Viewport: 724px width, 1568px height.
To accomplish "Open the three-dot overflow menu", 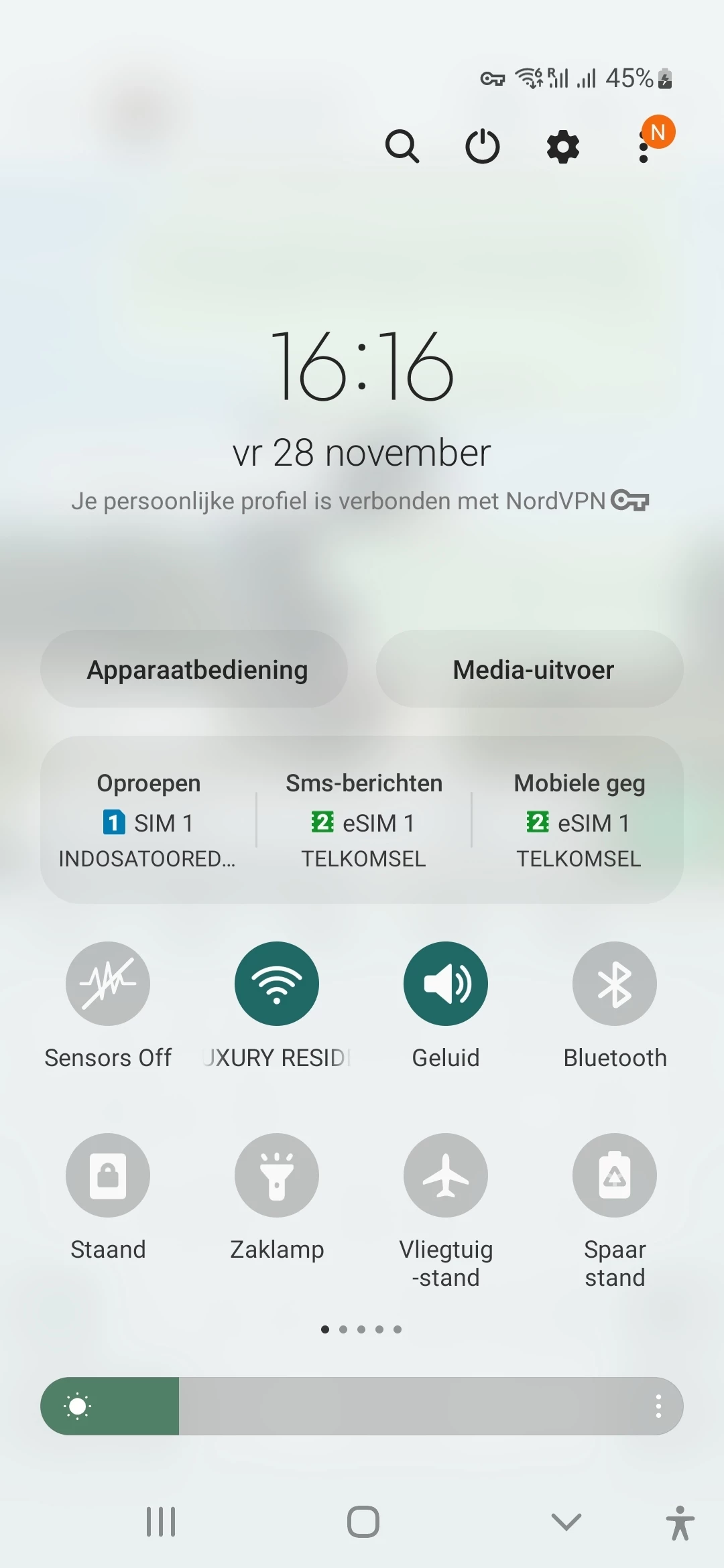I will pos(644,147).
